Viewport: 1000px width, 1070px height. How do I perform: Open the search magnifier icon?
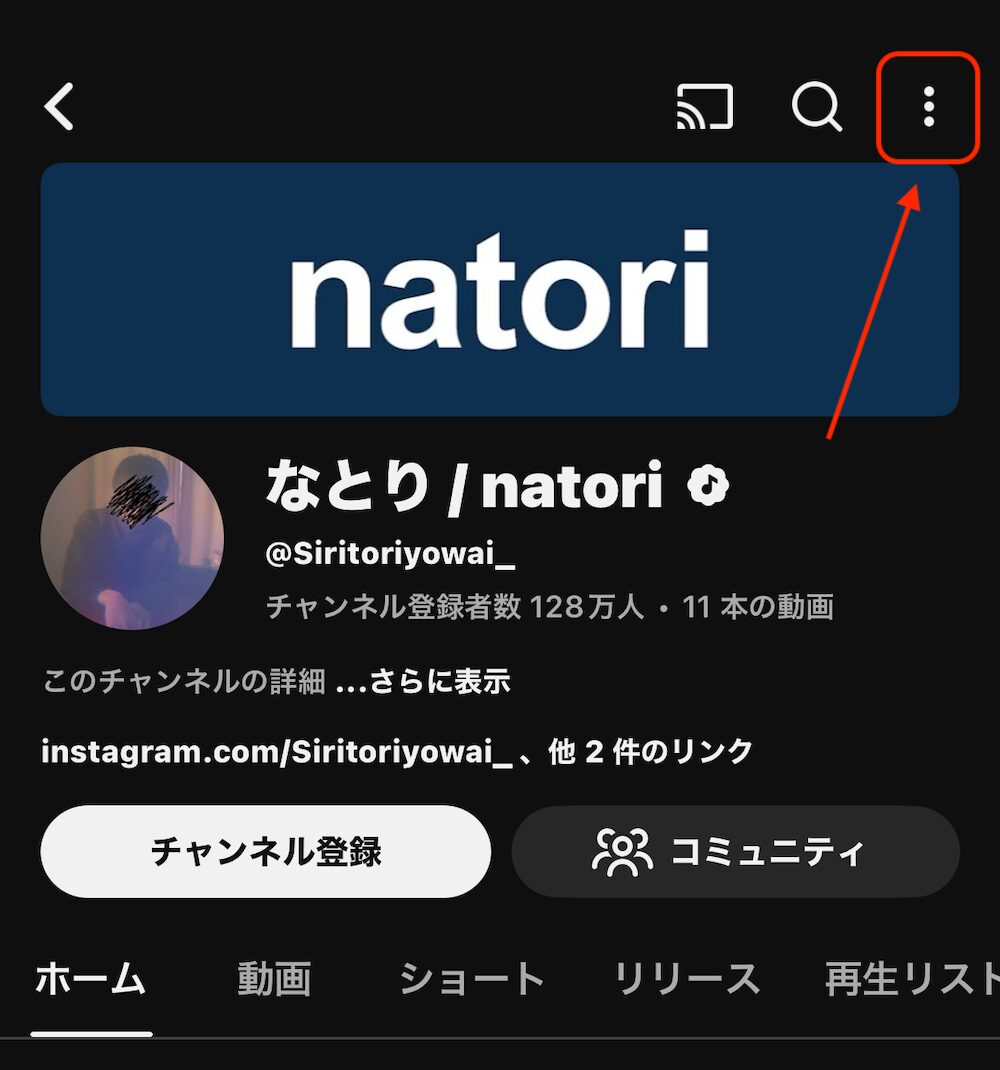coord(817,106)
